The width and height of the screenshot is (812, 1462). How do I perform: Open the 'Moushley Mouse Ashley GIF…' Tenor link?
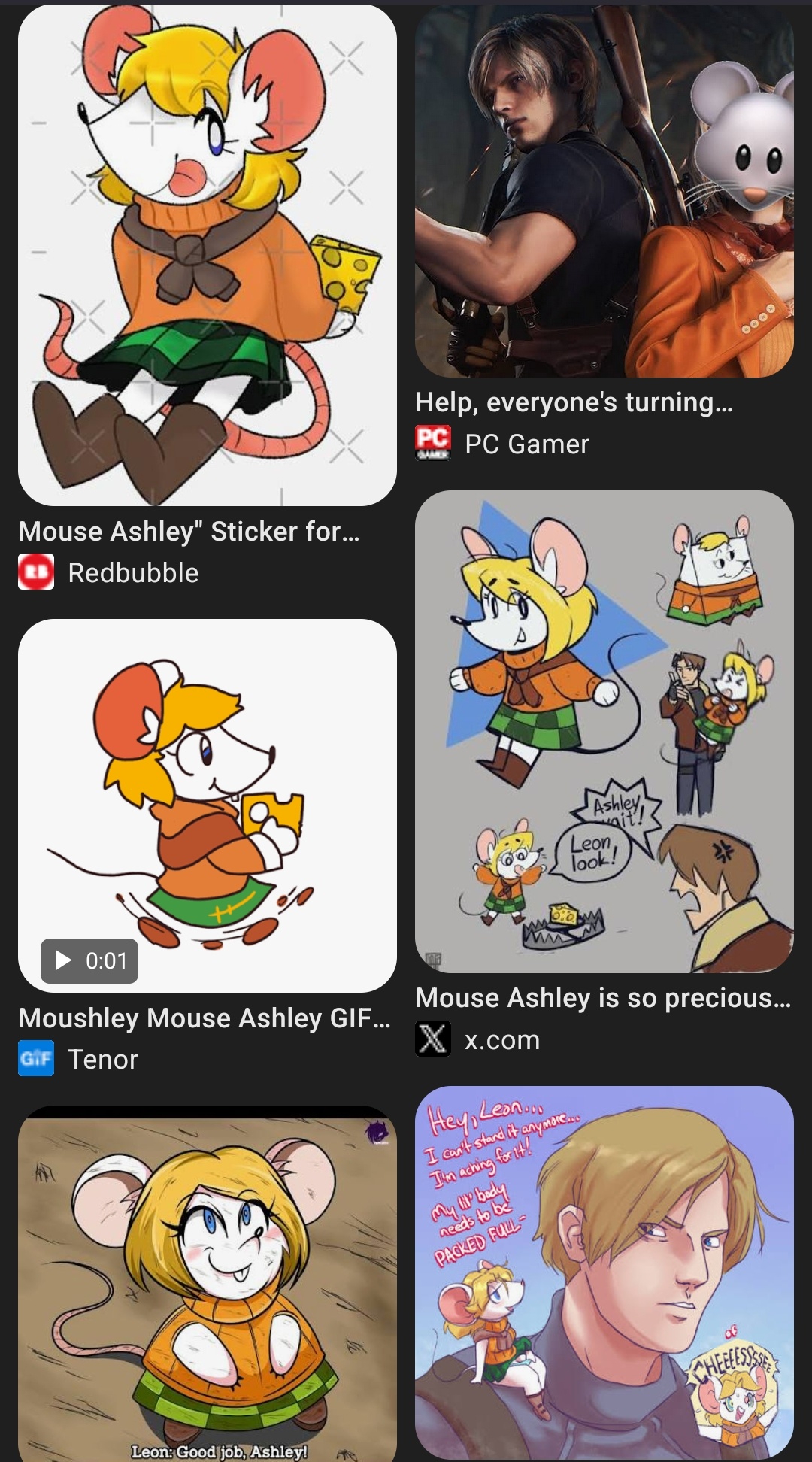pos(204,1018)
